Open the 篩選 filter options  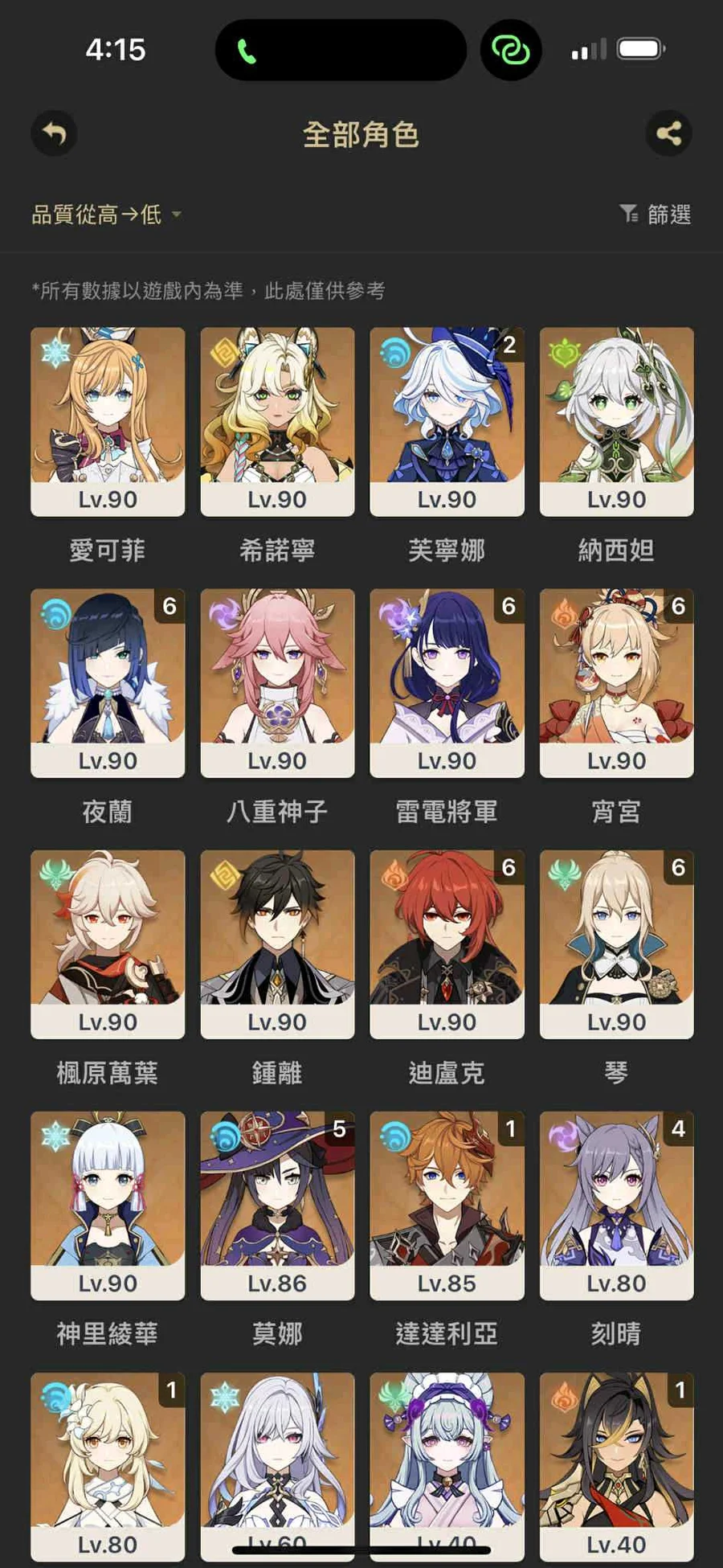tap(656, 215)
